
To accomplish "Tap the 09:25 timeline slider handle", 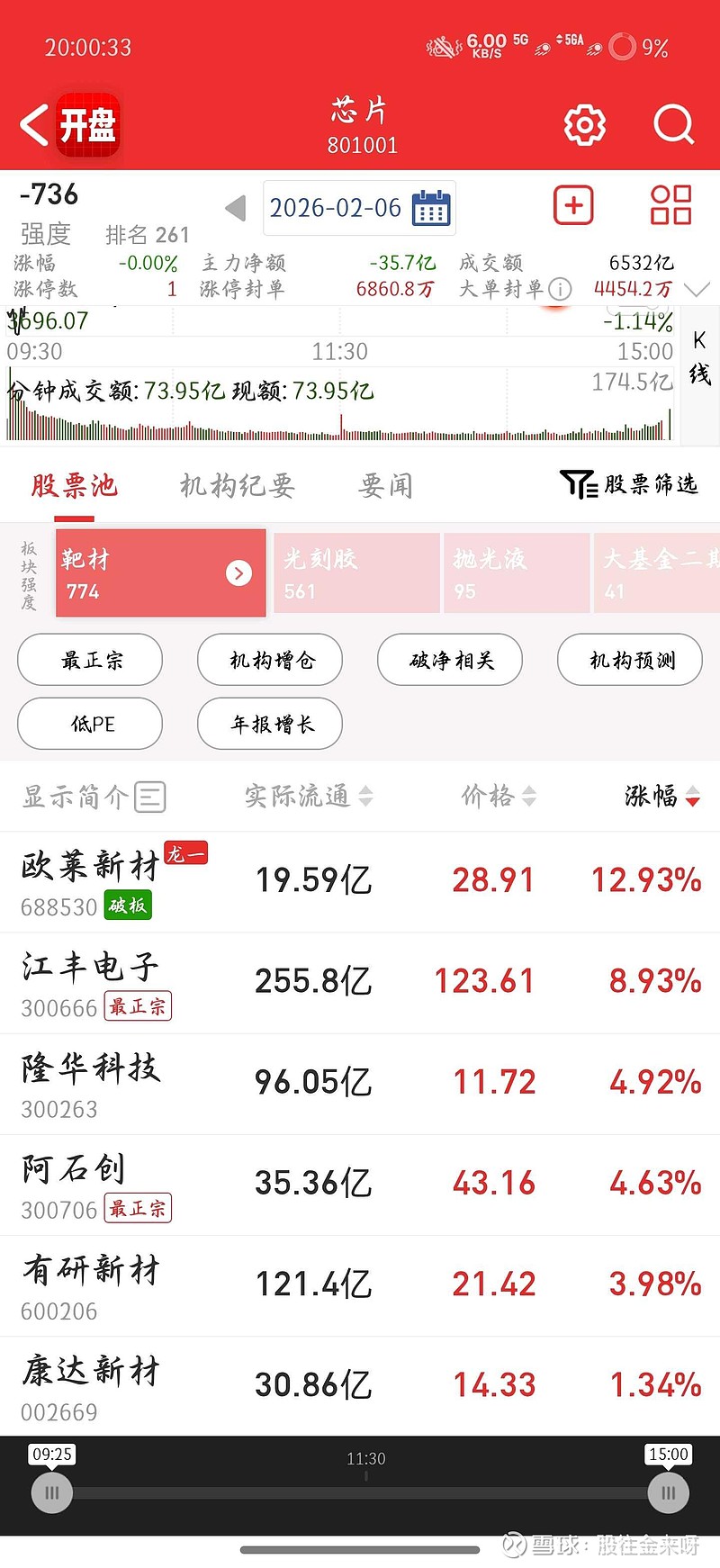I will (51, 1491).
